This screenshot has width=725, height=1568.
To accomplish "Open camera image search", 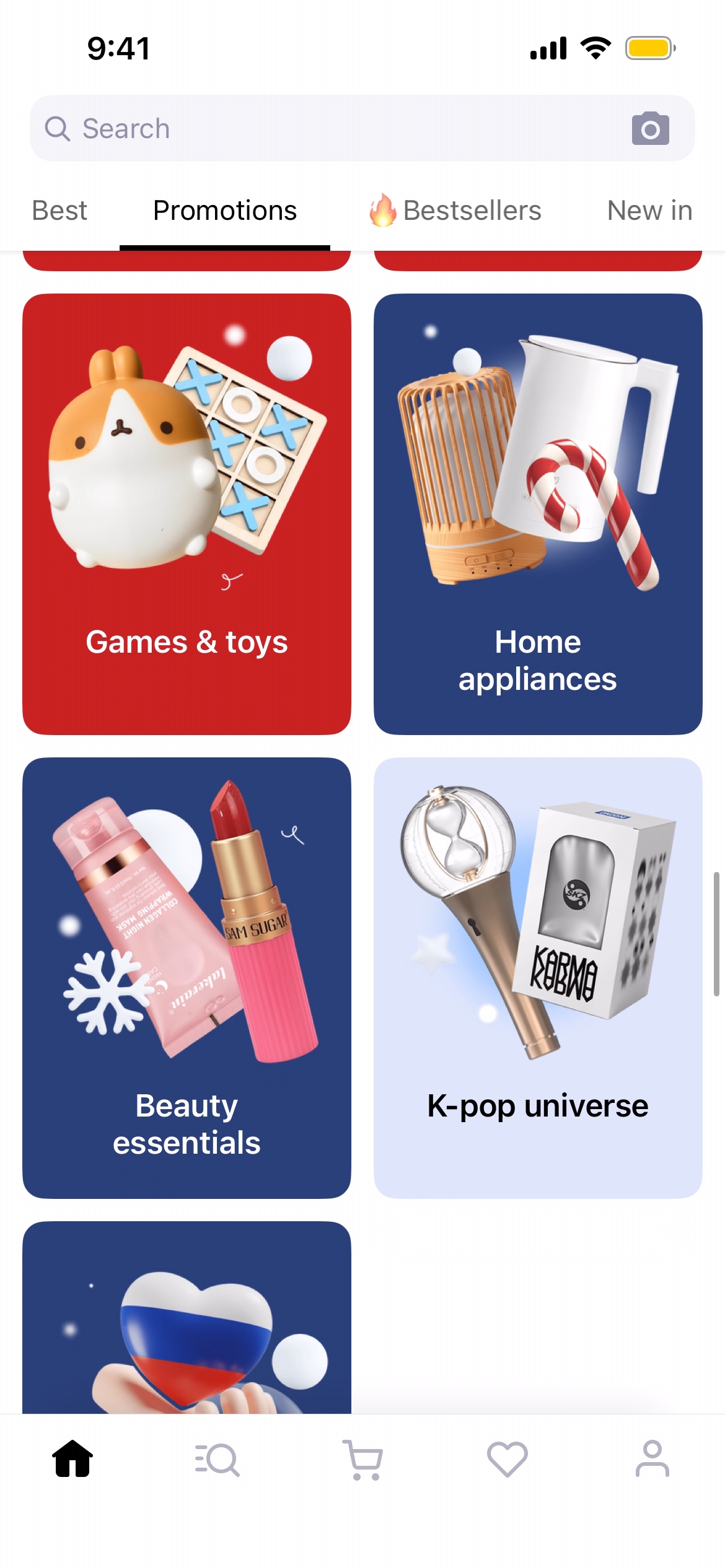I will pyautogui.click(x=650, y=129).
